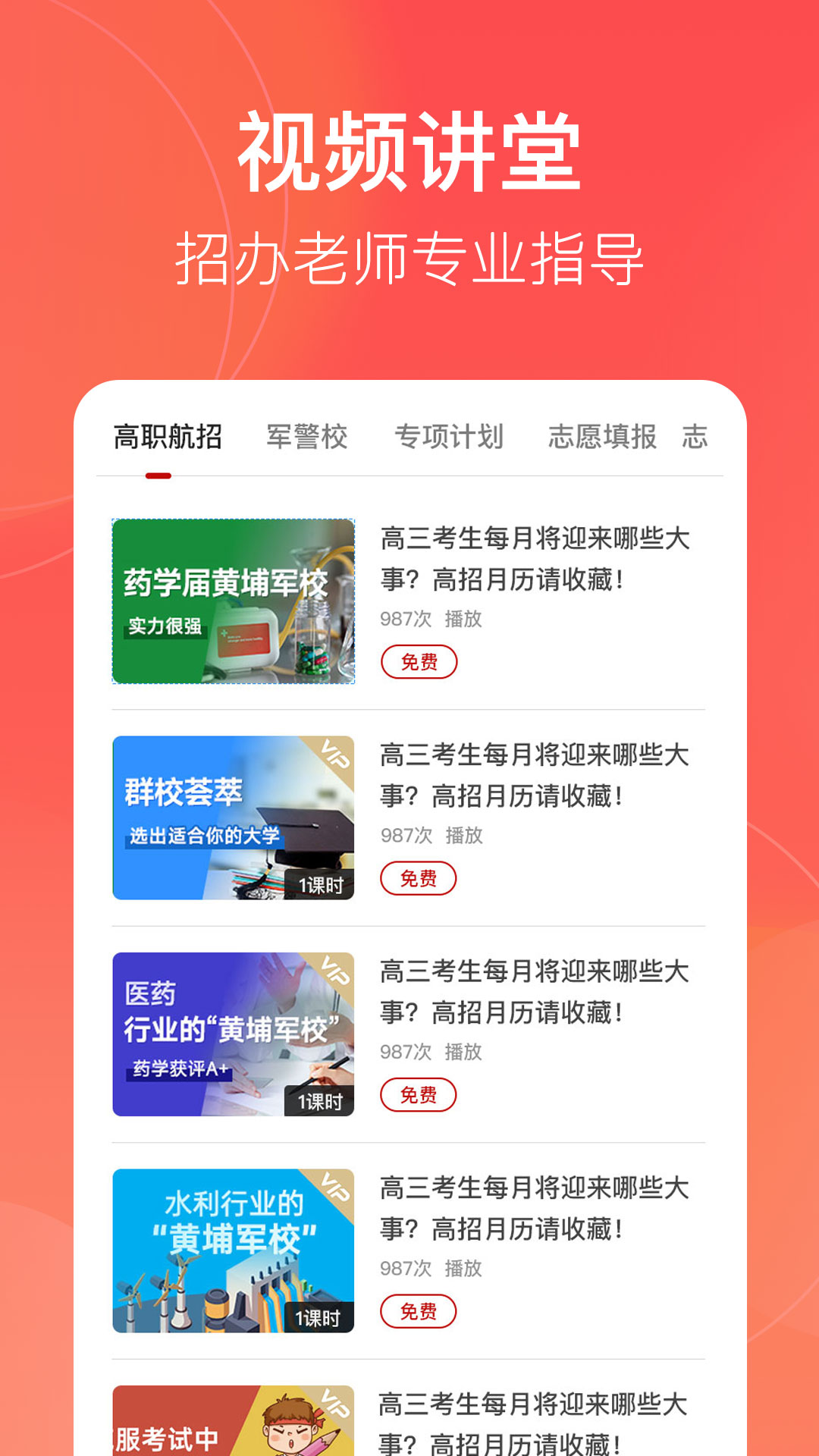Open the 药学届黄埔军校 course thumbnail

click(x=233, y=601)
